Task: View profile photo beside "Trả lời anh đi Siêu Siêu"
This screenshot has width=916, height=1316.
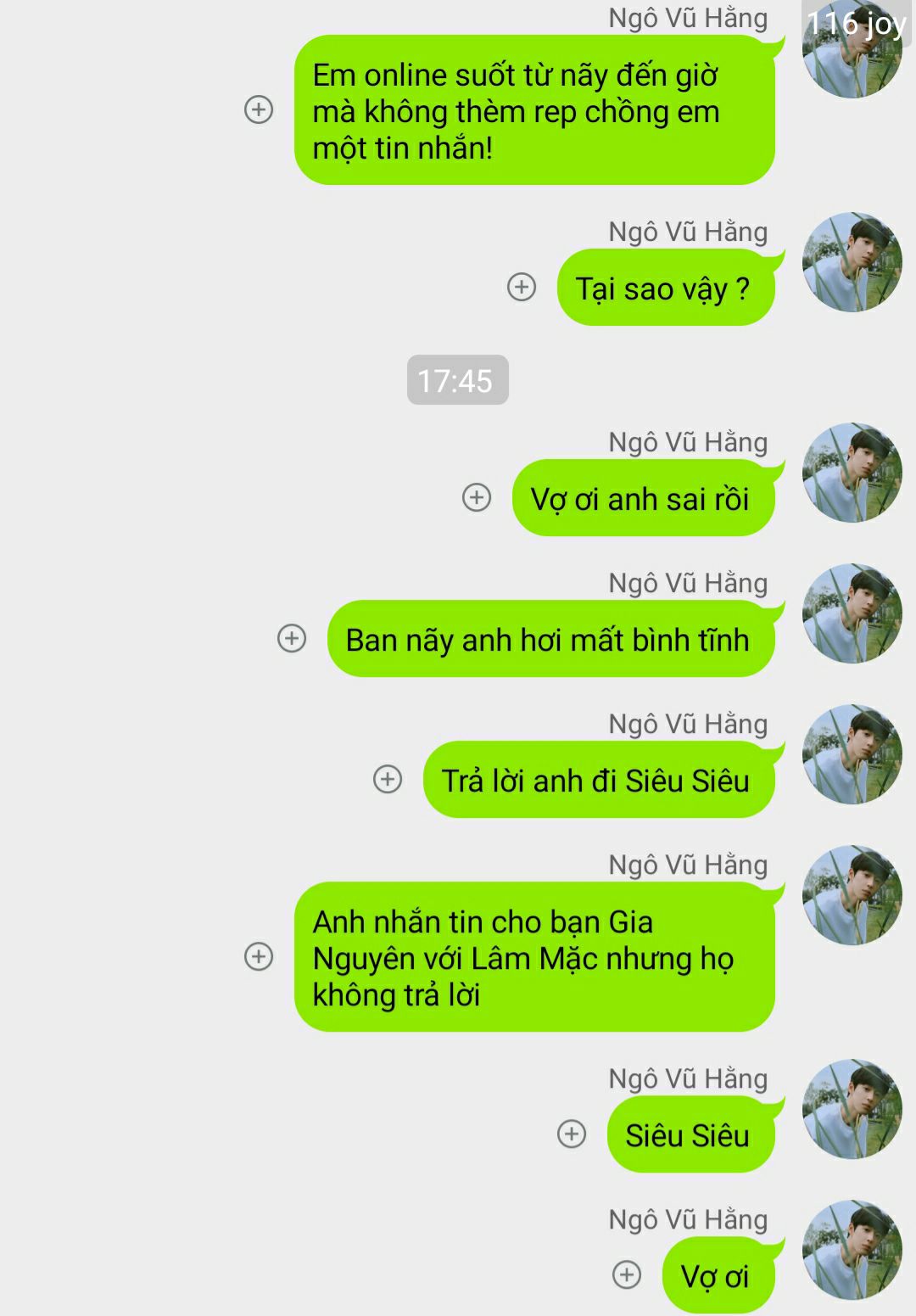Action: coord(852,754)
